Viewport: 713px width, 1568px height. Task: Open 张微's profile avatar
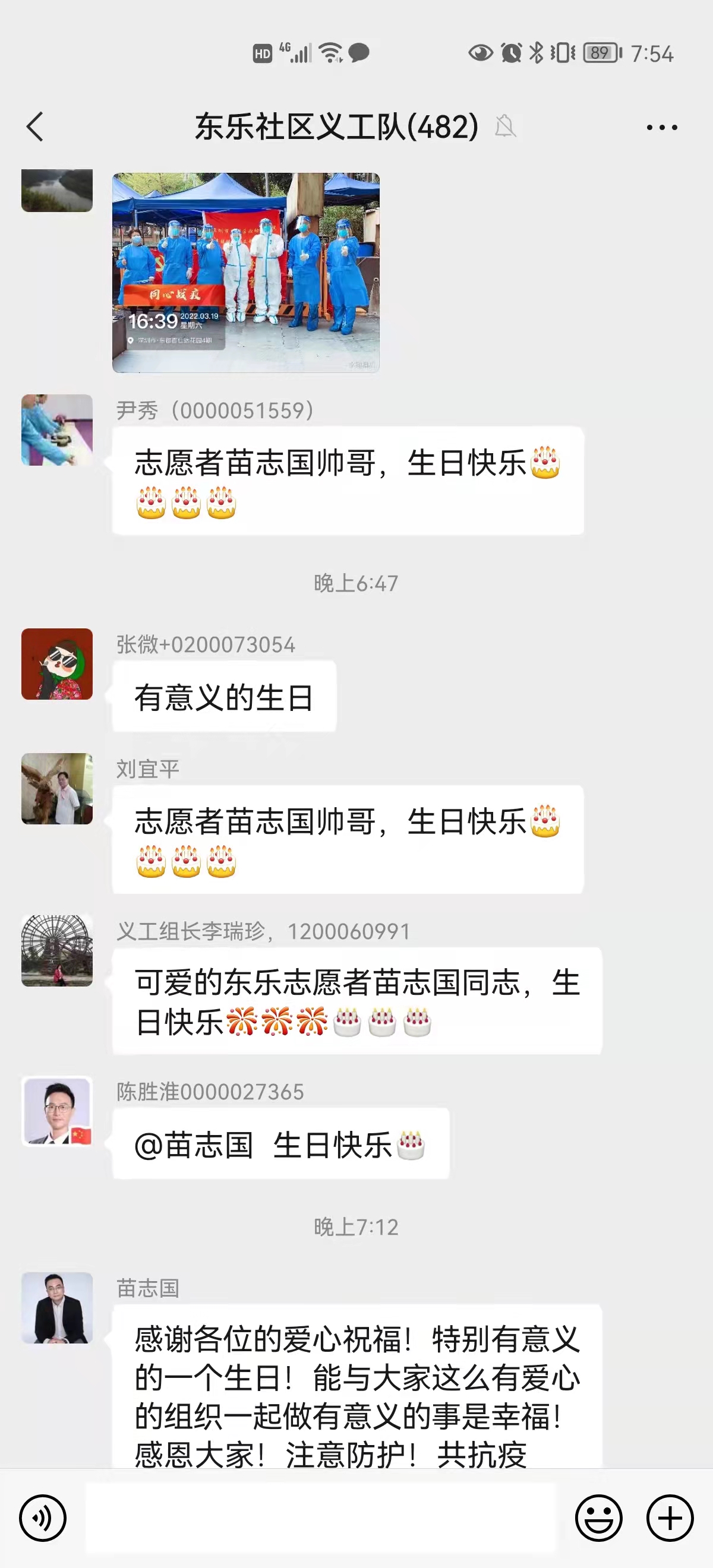pyautogui.click(x=57, y=663)
